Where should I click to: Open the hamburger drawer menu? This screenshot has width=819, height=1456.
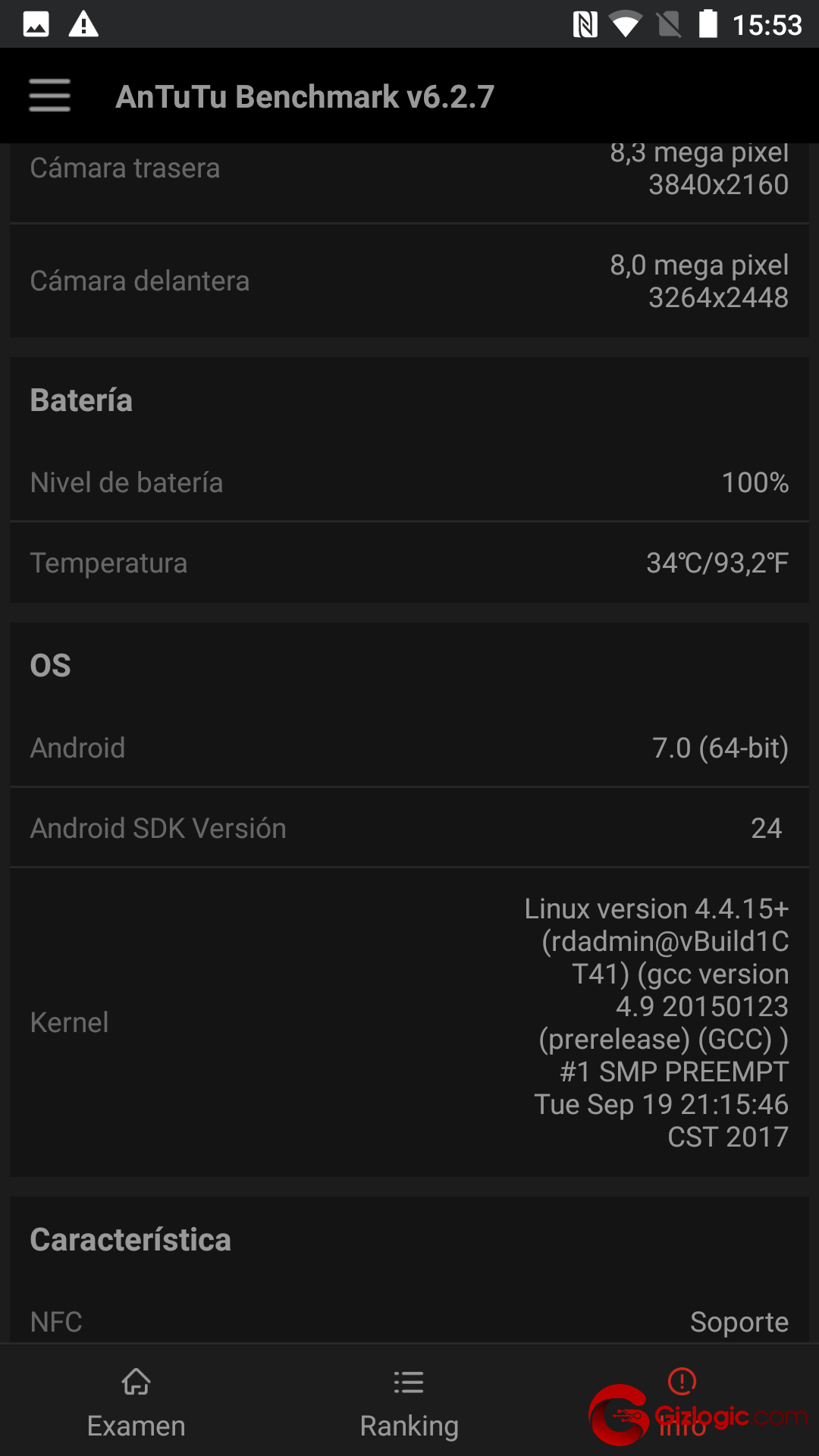pos(50,96)
